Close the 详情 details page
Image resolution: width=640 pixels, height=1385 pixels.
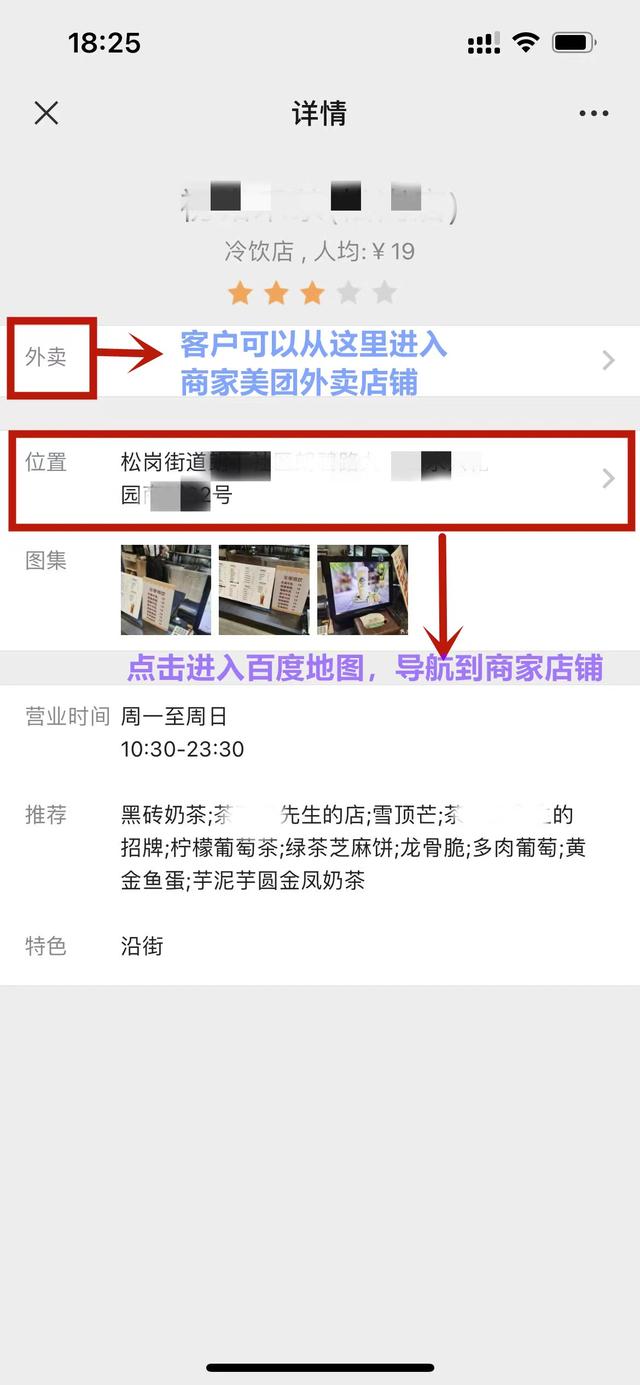[x=46, y=113]
